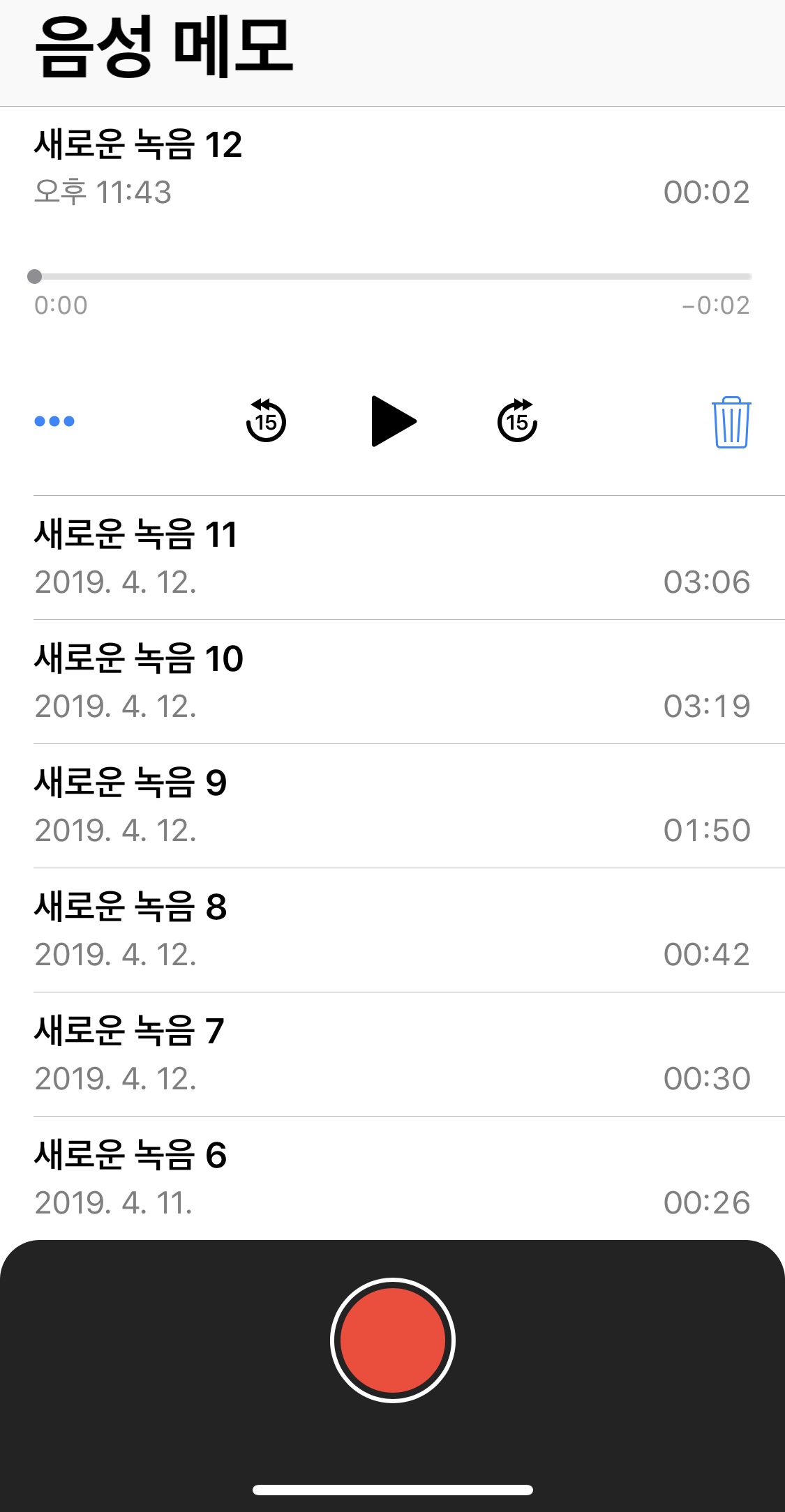The height and width of the screenshot is (1512, 785).
Task: Tap the playback progress slider
Action: (391, 277)
